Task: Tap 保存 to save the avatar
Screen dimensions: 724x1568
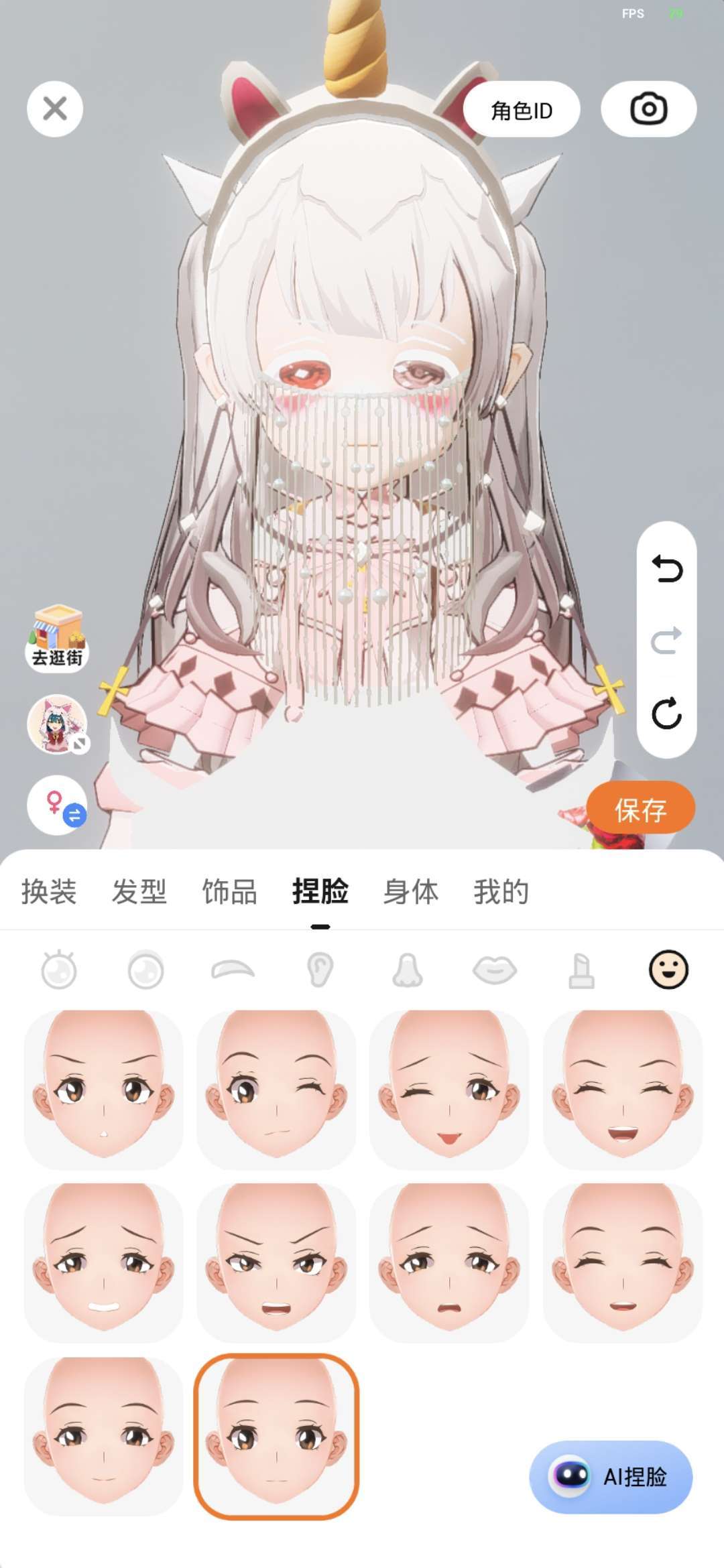Action: click(640, 809)
